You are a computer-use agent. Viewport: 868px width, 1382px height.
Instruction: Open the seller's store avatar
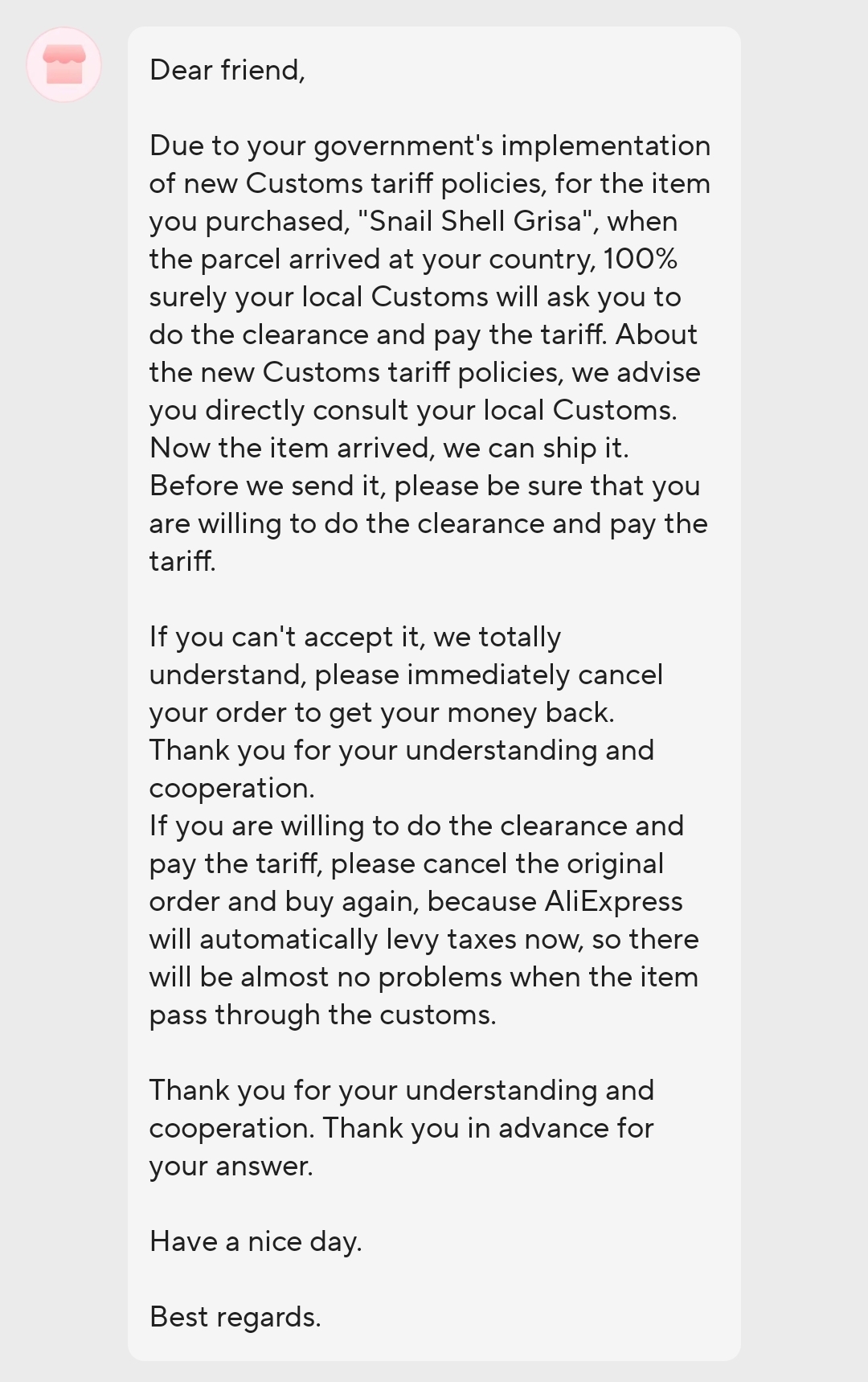[x=64, y=65]
